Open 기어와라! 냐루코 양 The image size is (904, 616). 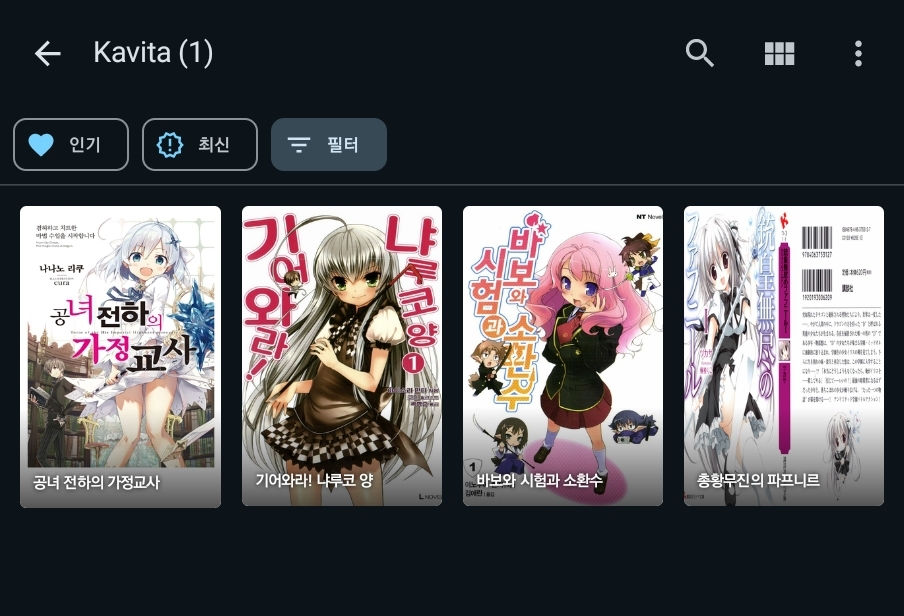click(x=342, y=356)
